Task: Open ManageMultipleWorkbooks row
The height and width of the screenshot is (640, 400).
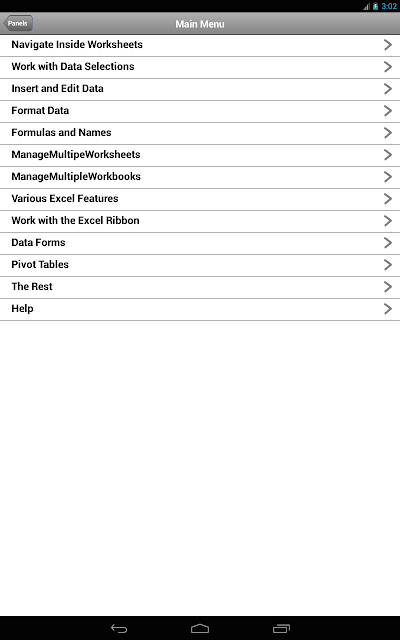Action: pyautogui.click(x=200, y=178)
